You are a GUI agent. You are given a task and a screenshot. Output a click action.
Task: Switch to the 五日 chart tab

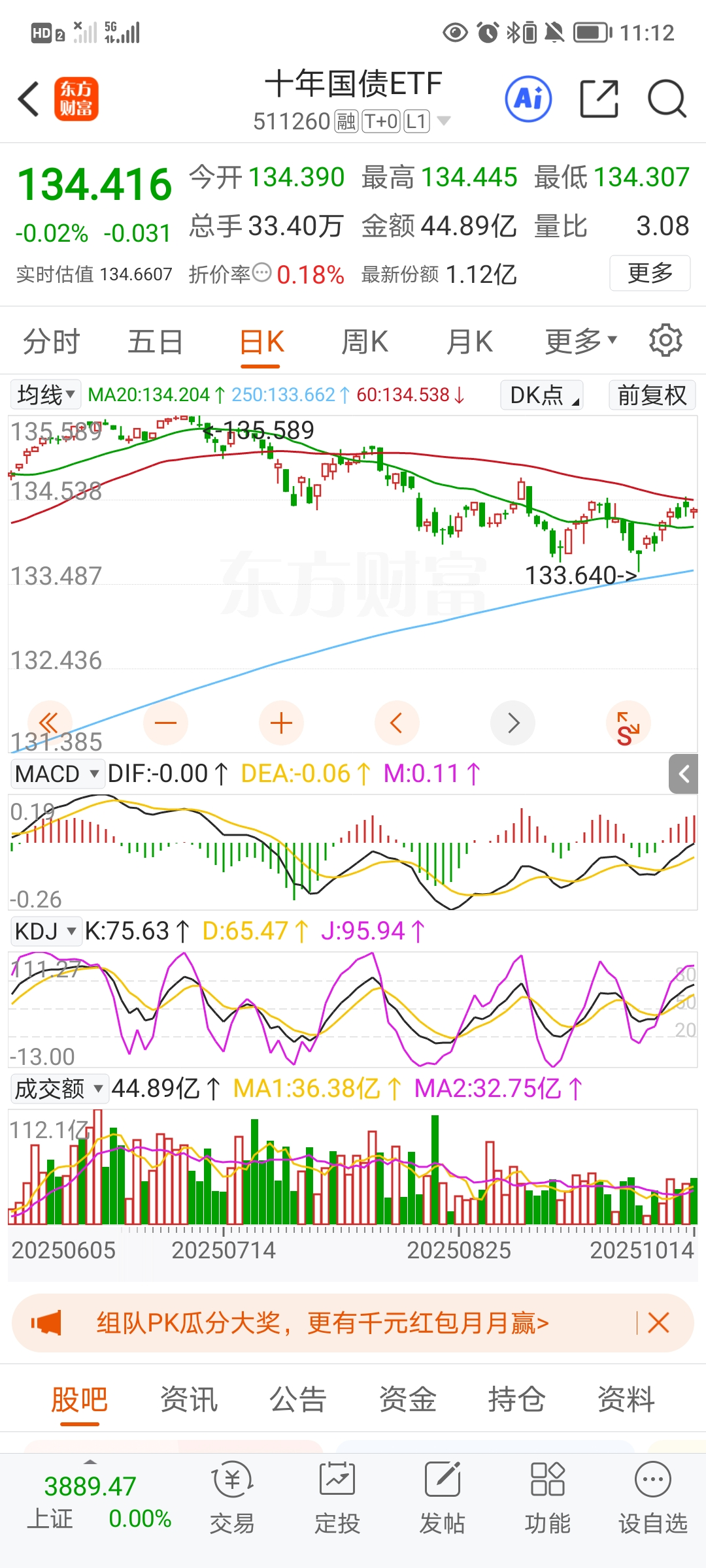point(155,342)
